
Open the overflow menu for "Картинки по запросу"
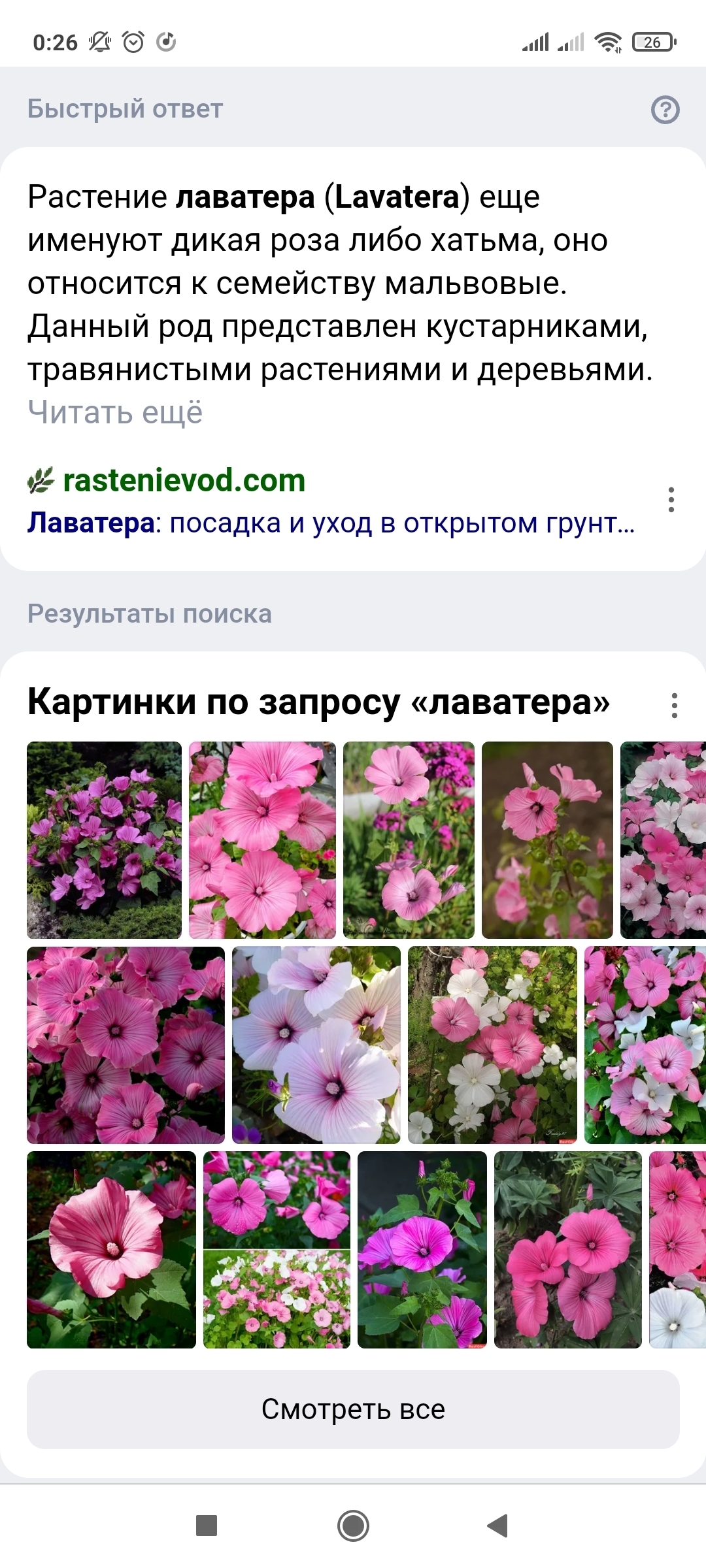tap(674, 706)
